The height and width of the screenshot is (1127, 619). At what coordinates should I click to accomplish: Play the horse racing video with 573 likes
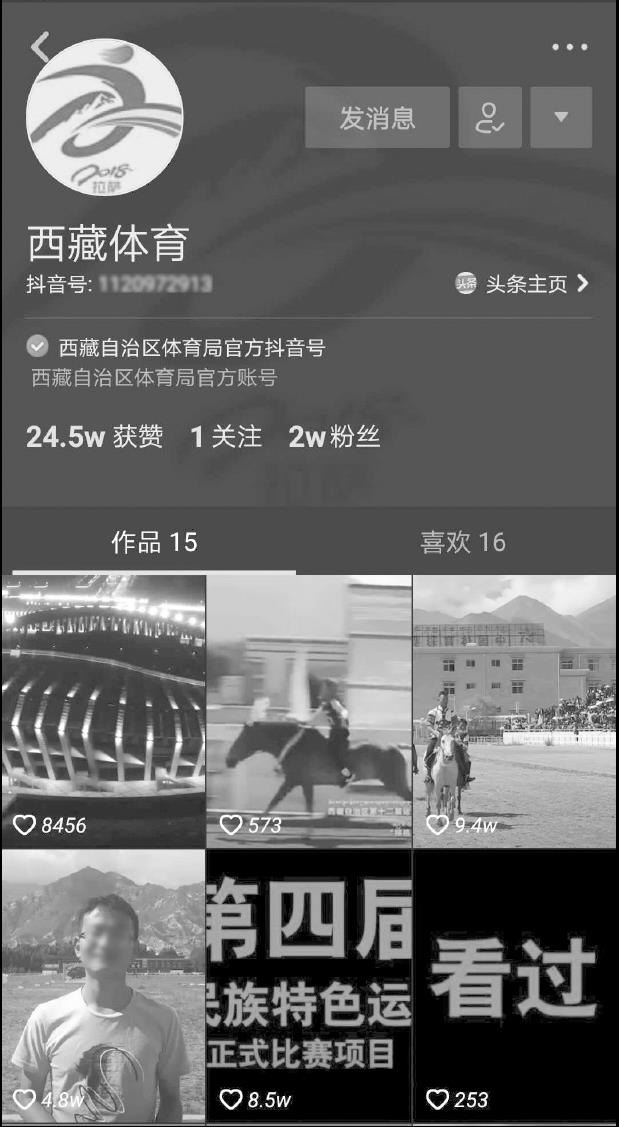309,710
